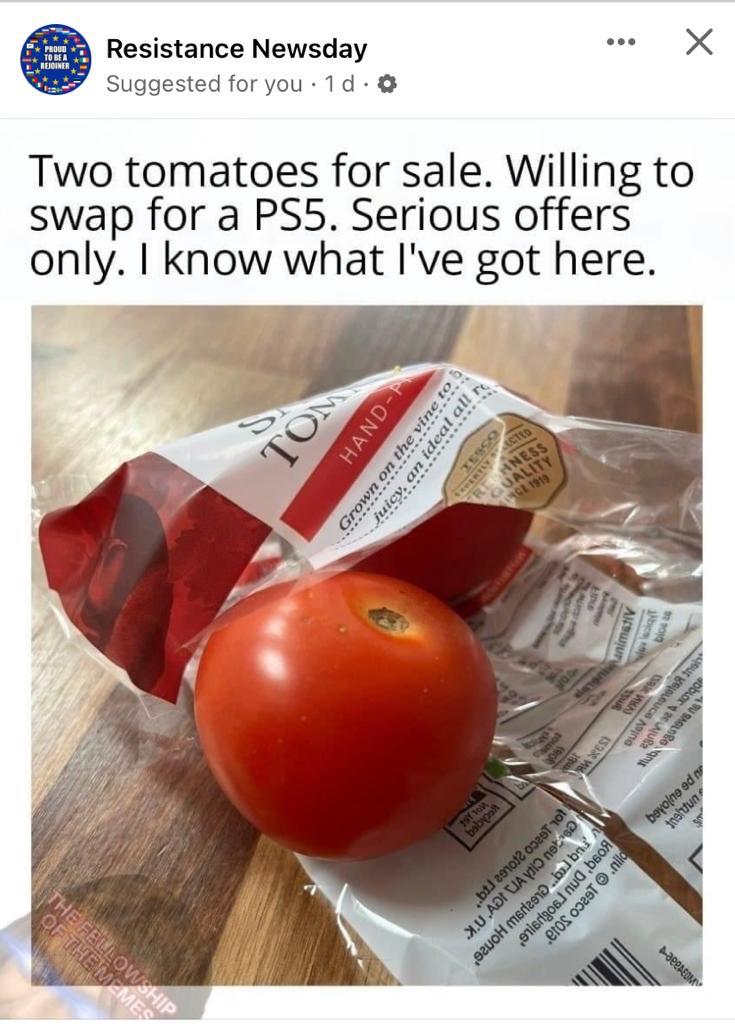Tap the post audience settings gear
Screen dimensions: 735x1024
point(387,85)
